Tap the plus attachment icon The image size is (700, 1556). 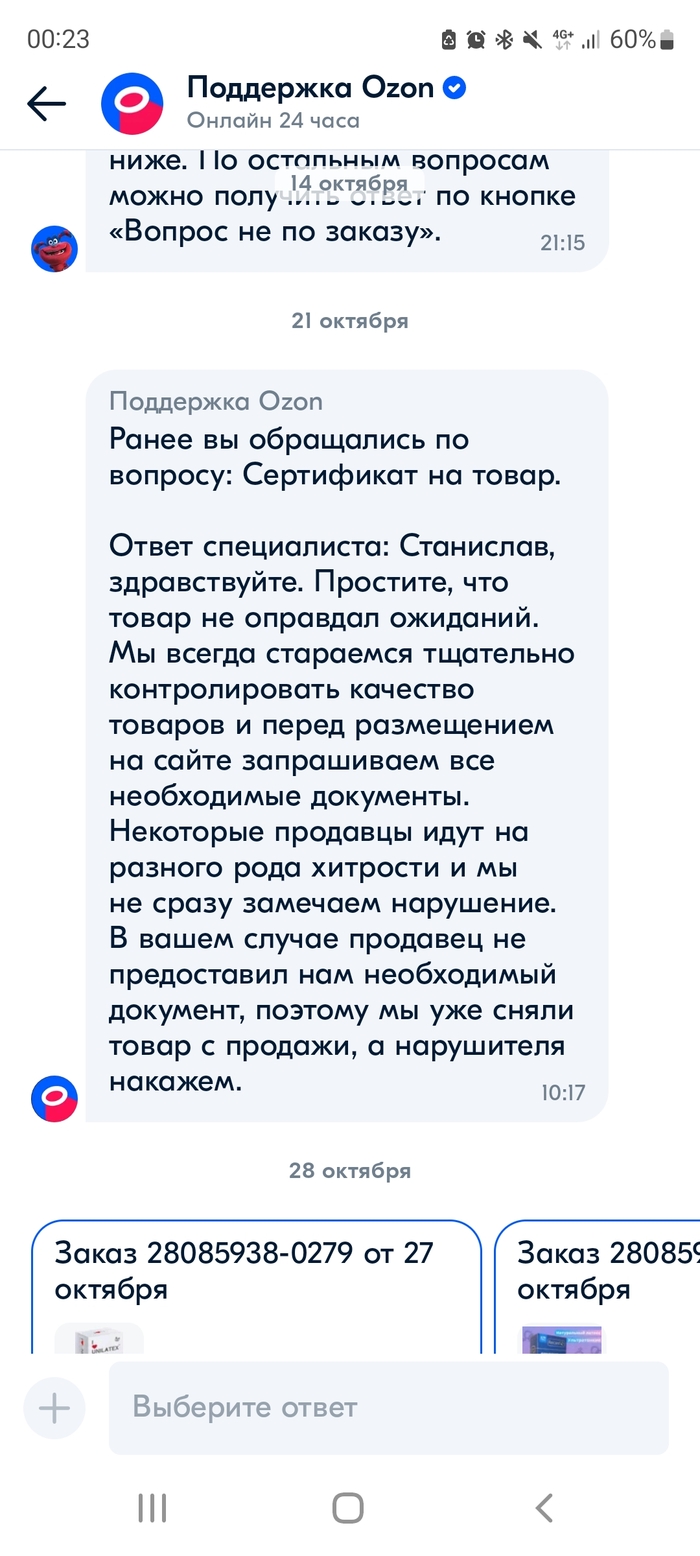tap(54, 1408)
